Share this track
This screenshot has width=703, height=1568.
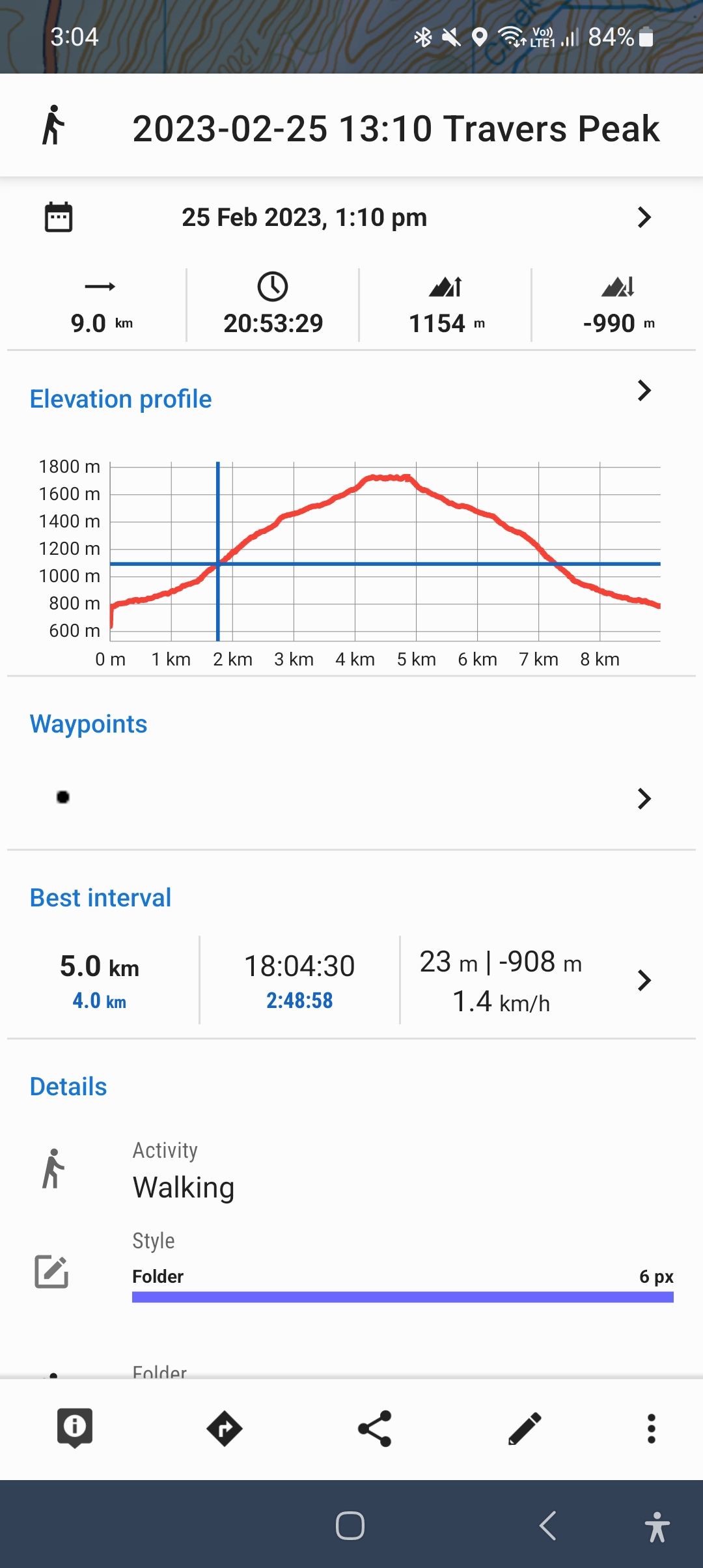(375, 1429)
